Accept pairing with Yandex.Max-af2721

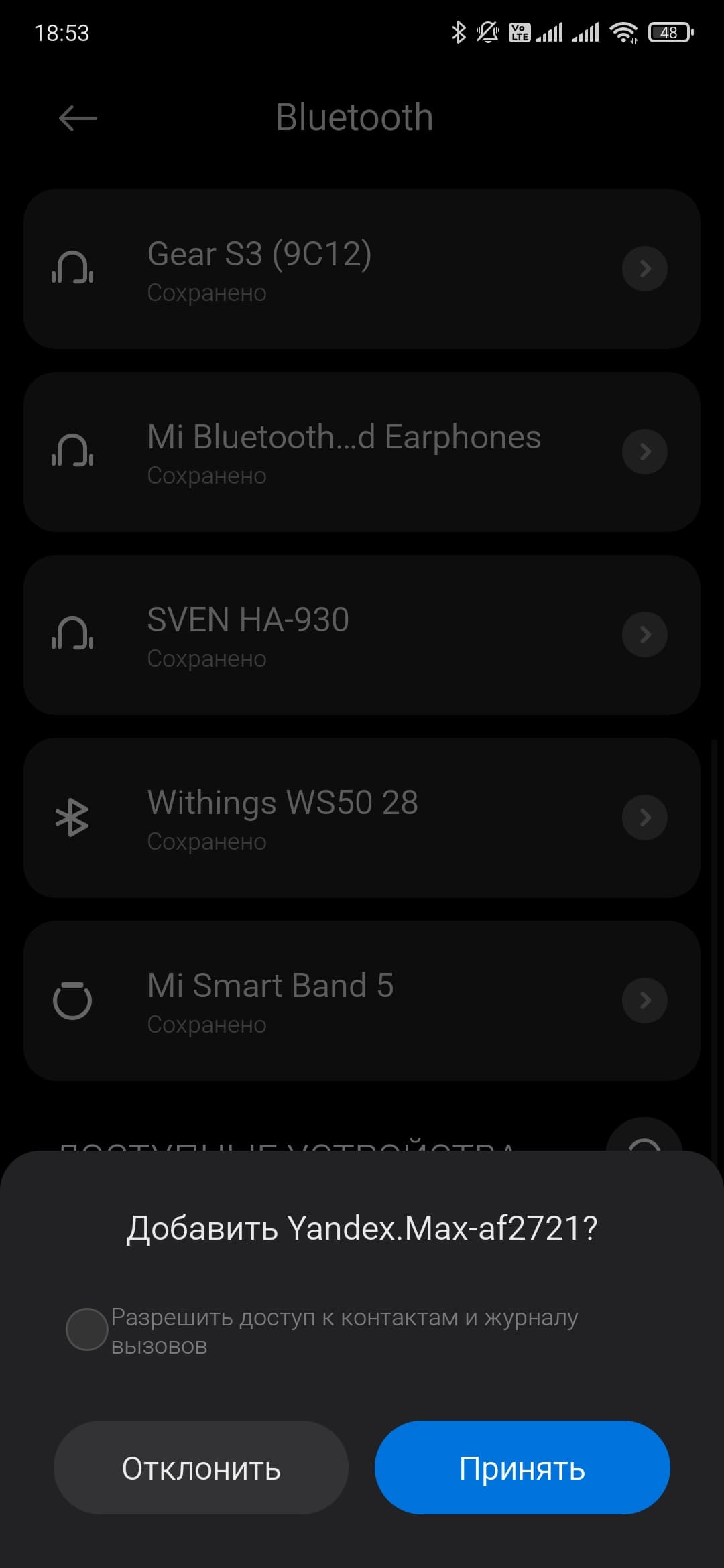pos(522,1467)
